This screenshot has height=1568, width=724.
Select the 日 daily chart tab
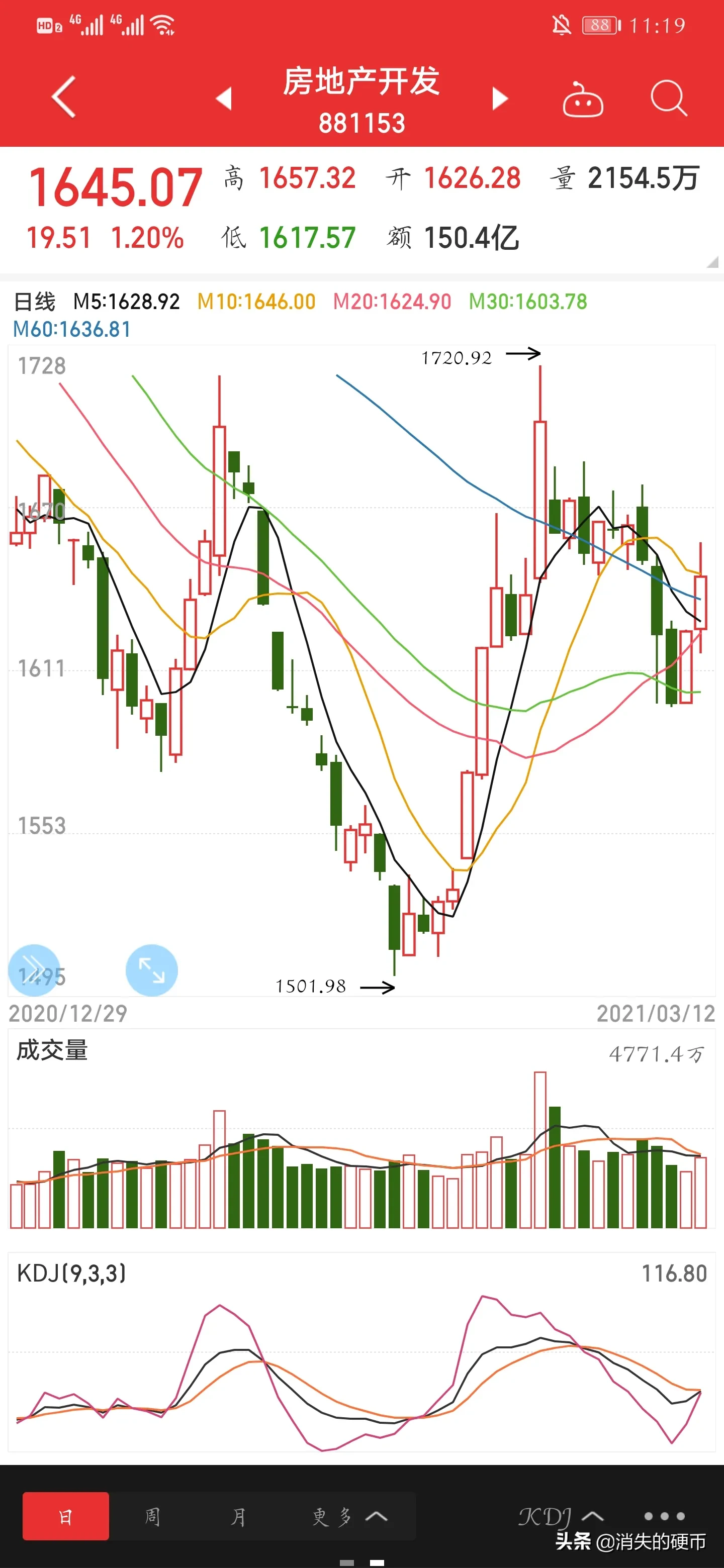click(66, 1516)
